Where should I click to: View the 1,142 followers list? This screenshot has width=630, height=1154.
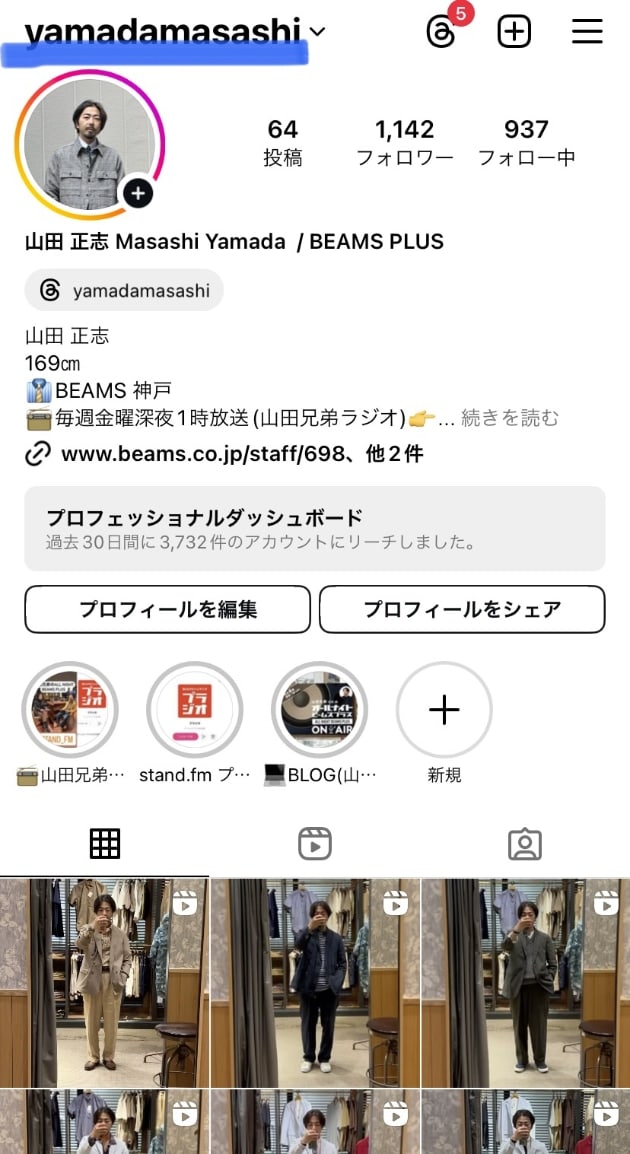tap(404, 142)
